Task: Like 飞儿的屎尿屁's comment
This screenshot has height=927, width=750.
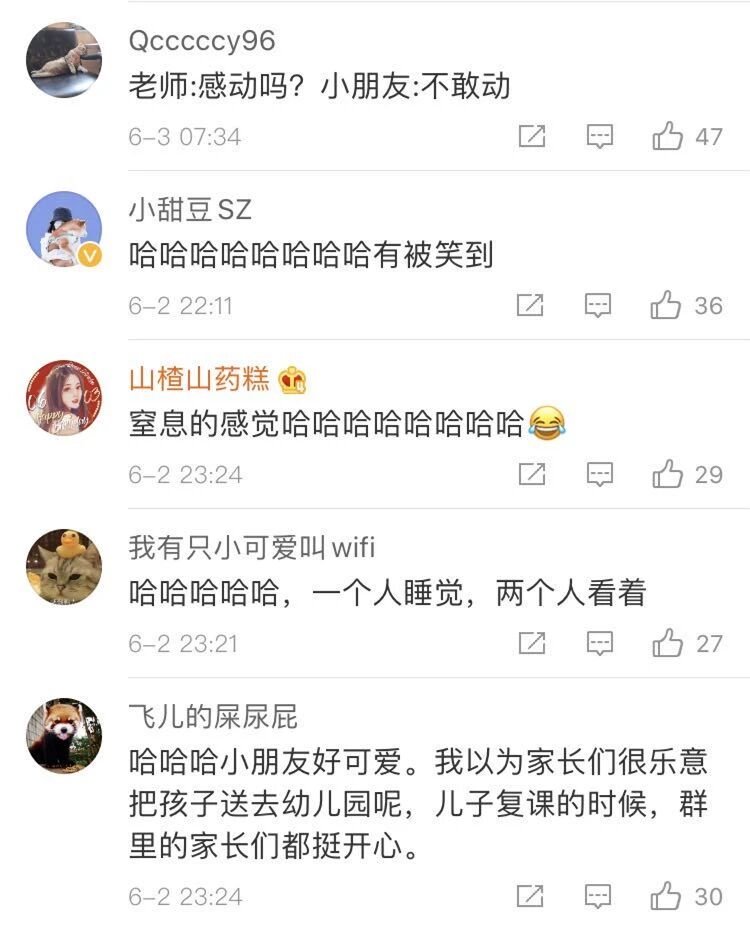Action: (x=668, y=896)
